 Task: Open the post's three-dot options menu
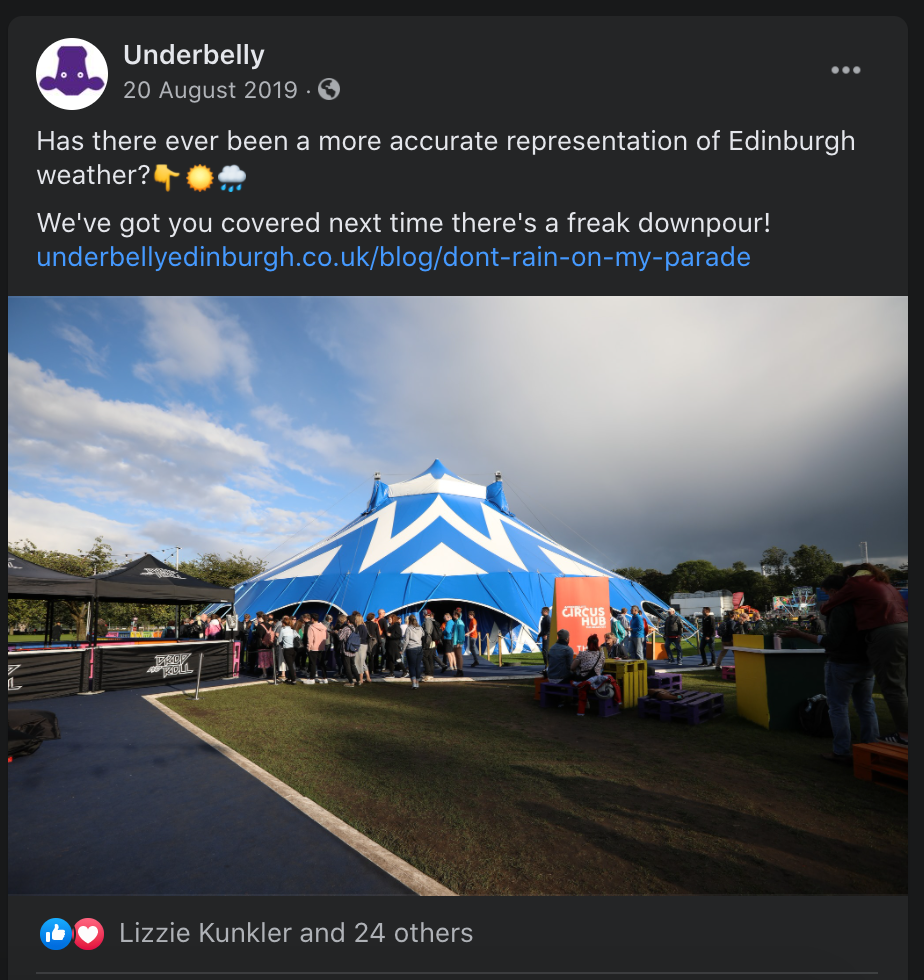pos(845,70)
